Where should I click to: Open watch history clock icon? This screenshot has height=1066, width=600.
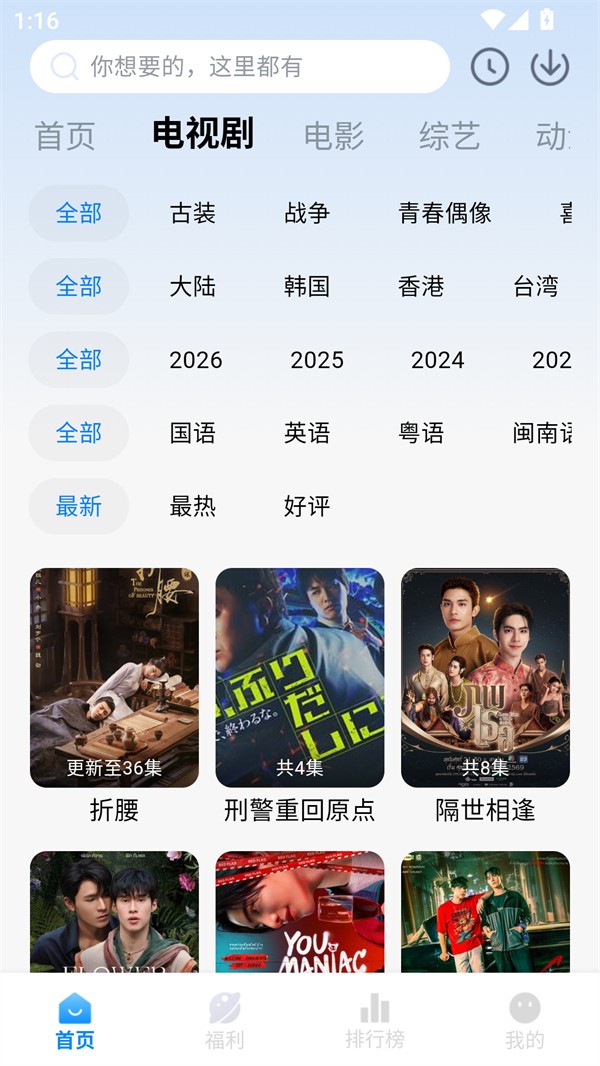tap(490, 67)
